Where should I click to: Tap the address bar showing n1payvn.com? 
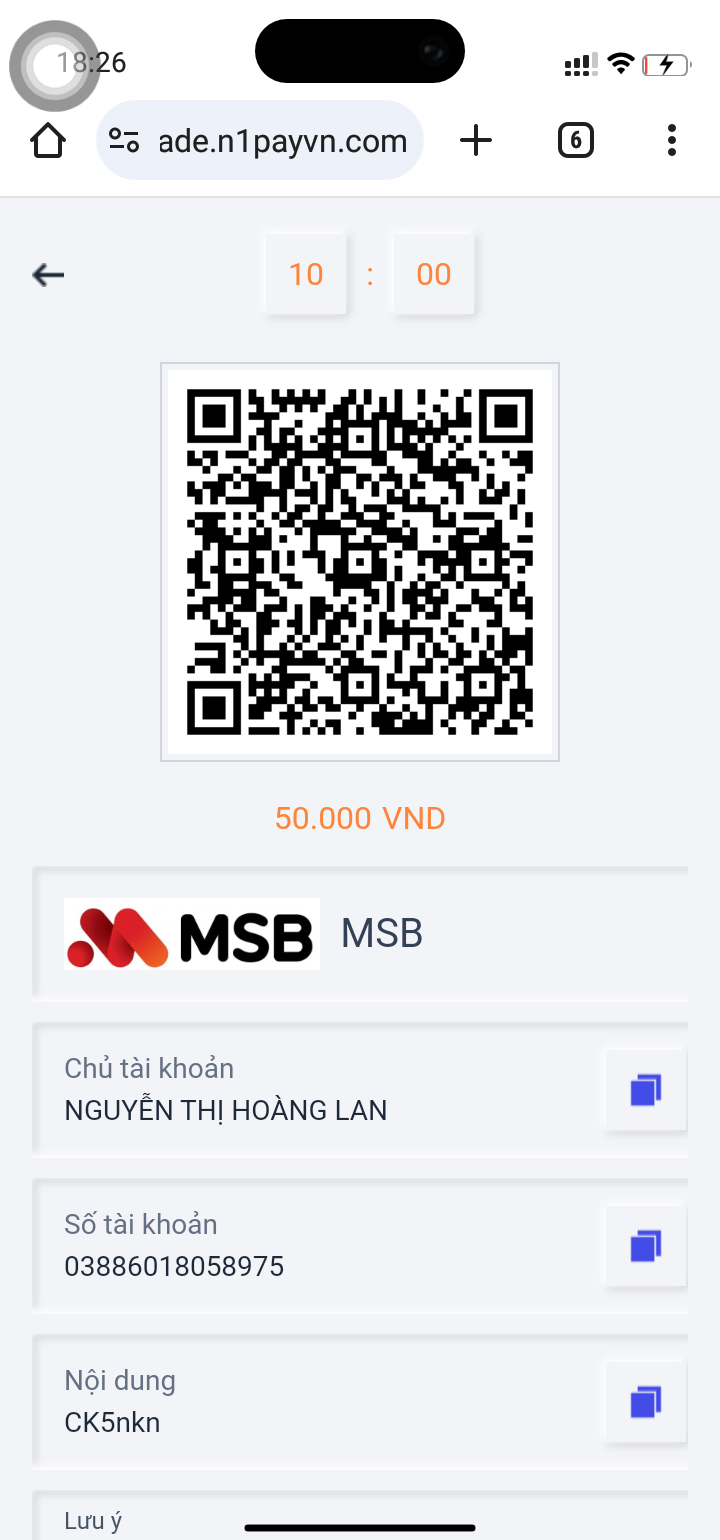click(260, 141)
